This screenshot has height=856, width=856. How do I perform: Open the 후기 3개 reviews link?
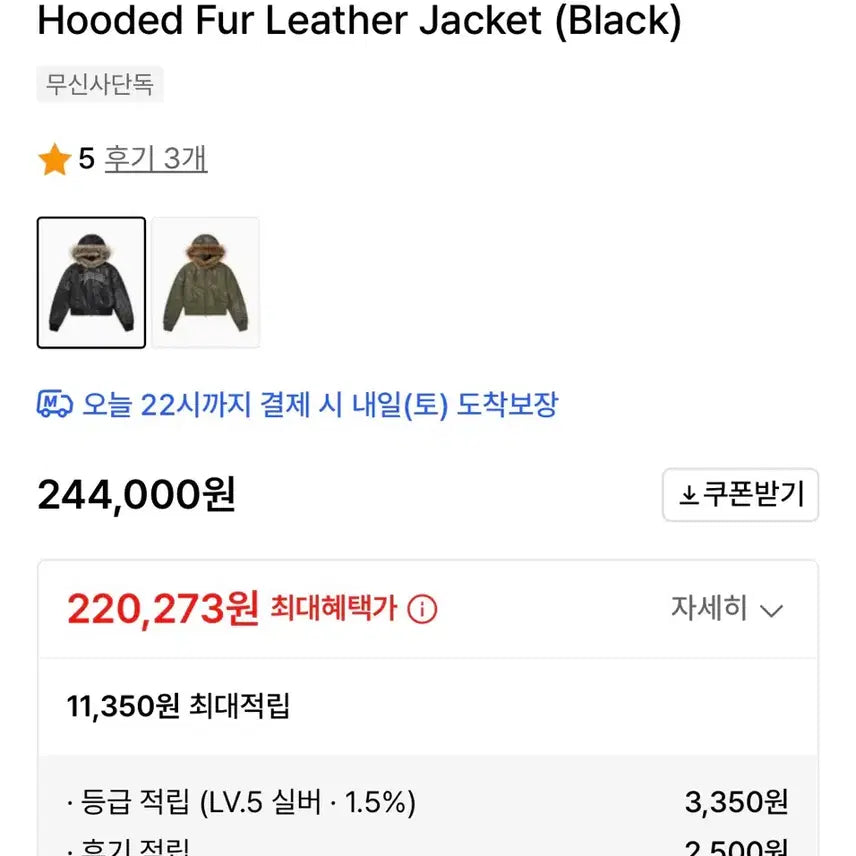pyautogui.click(x=155, y=159)
